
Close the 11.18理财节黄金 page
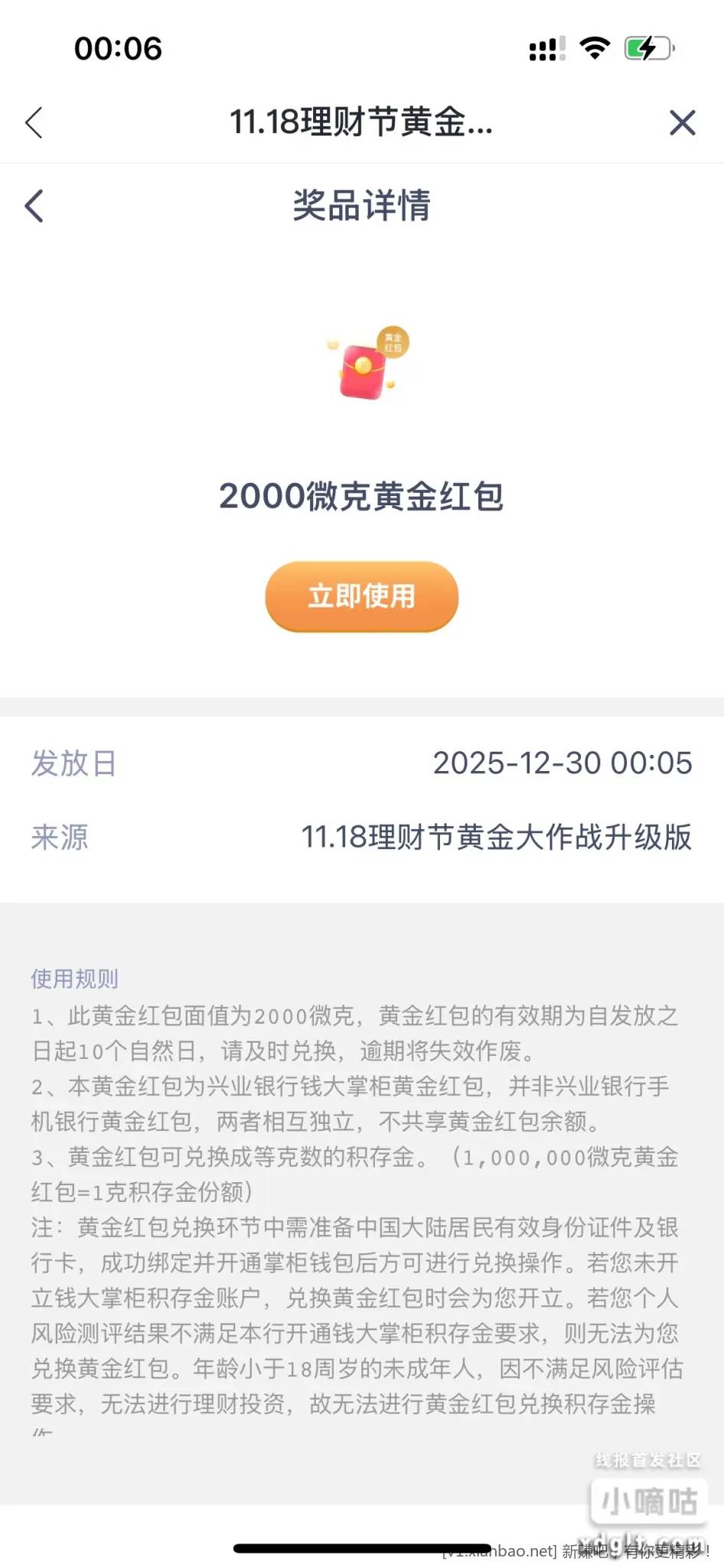click(682, 122)
